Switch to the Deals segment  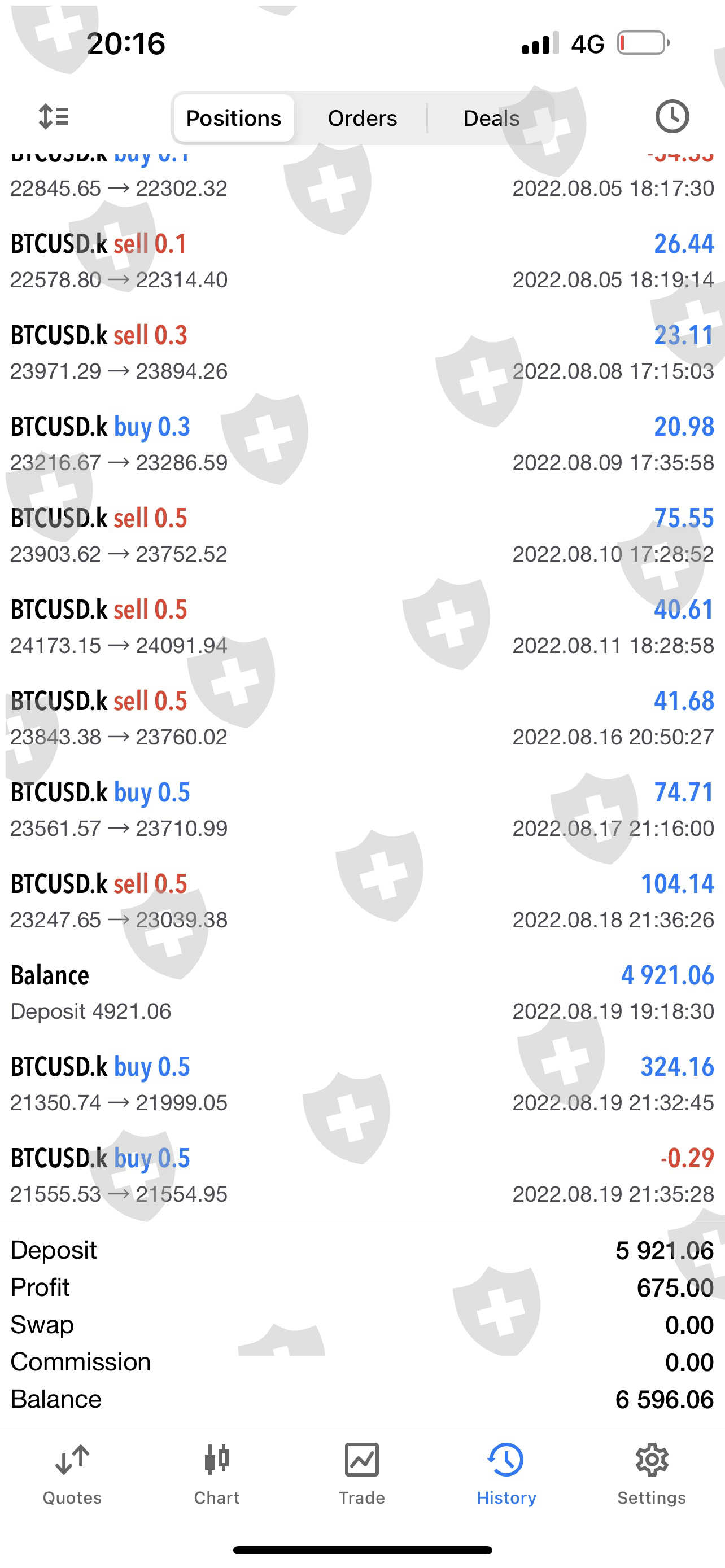coord(491,118)
